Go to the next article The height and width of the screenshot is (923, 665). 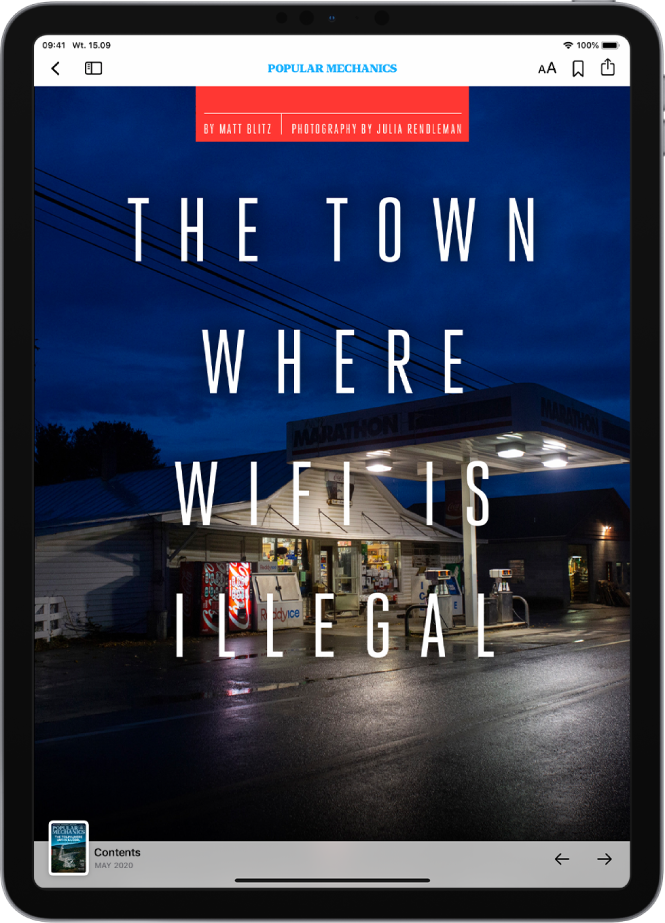coord(605,859)
